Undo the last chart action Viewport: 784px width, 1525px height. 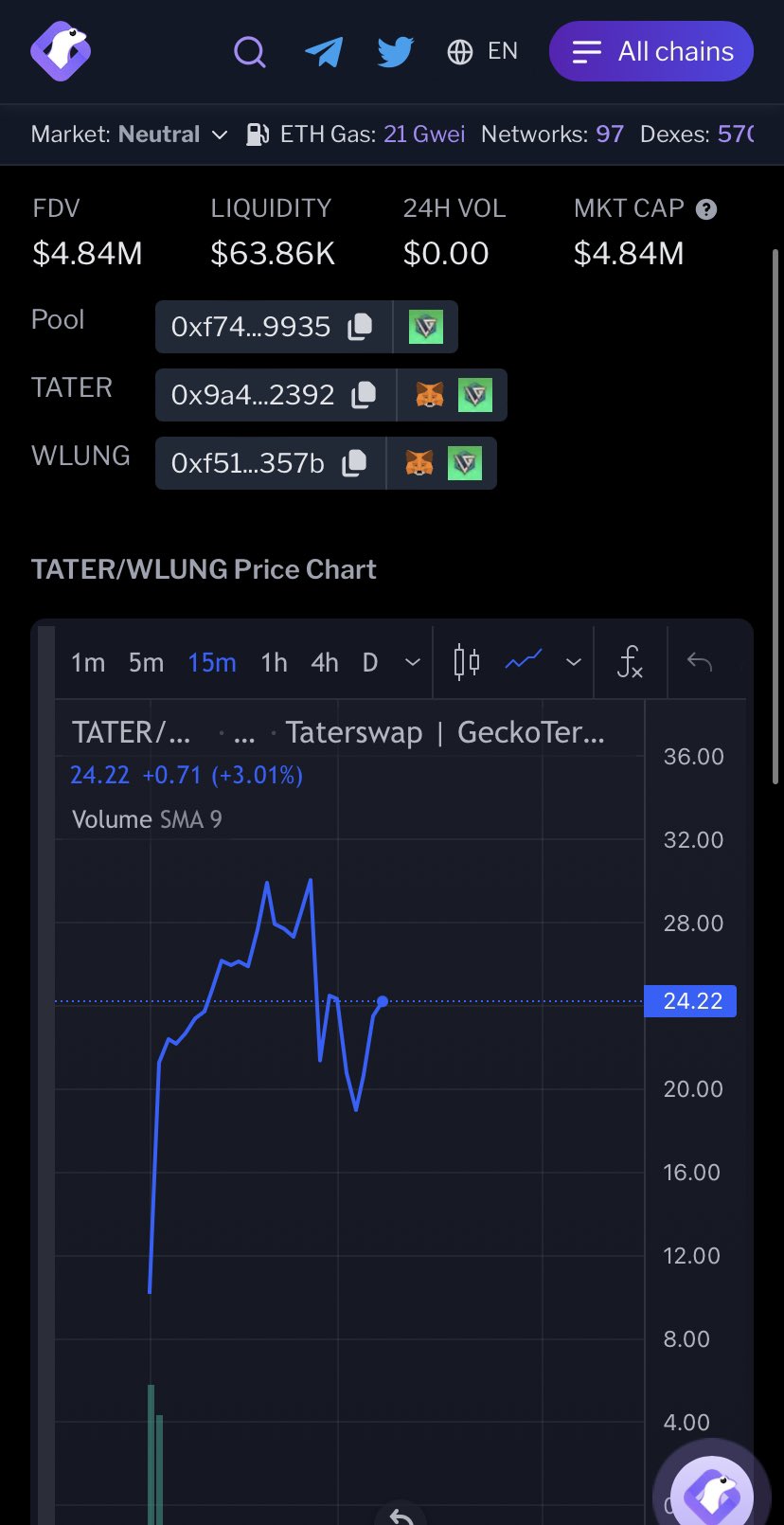(x=699, y=662)
